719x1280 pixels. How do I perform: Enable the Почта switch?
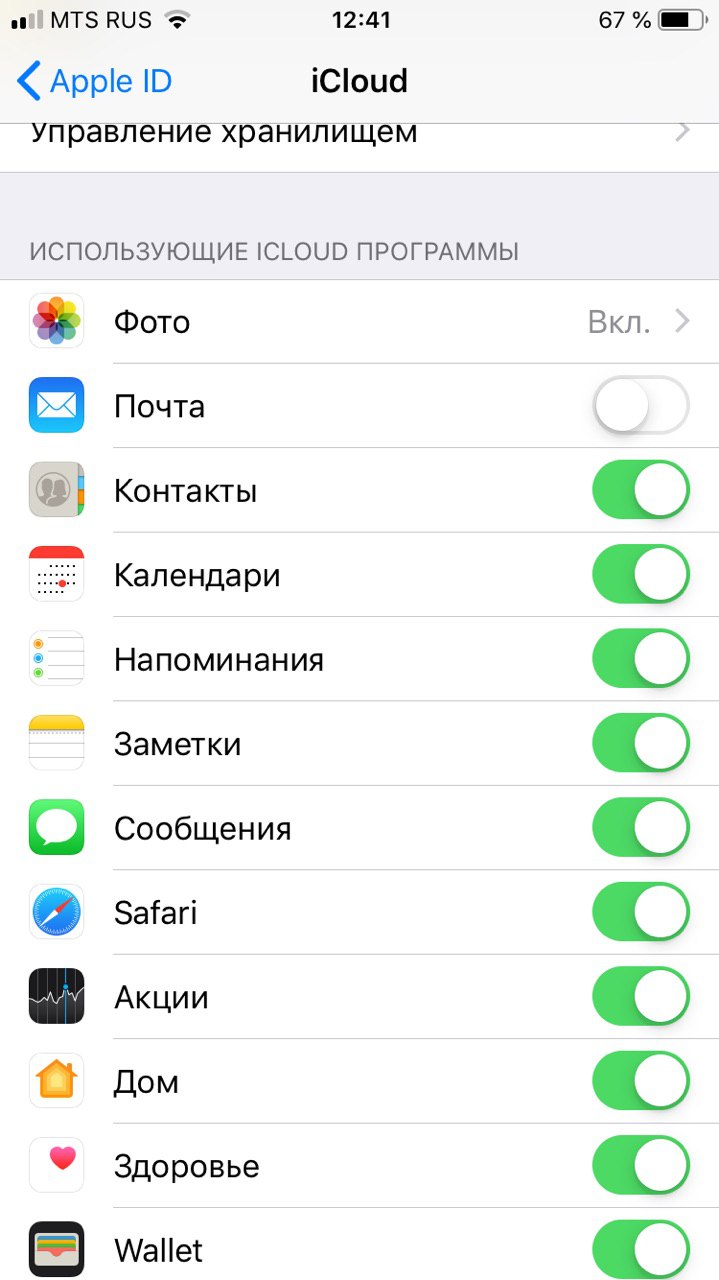tap(641, 406)
